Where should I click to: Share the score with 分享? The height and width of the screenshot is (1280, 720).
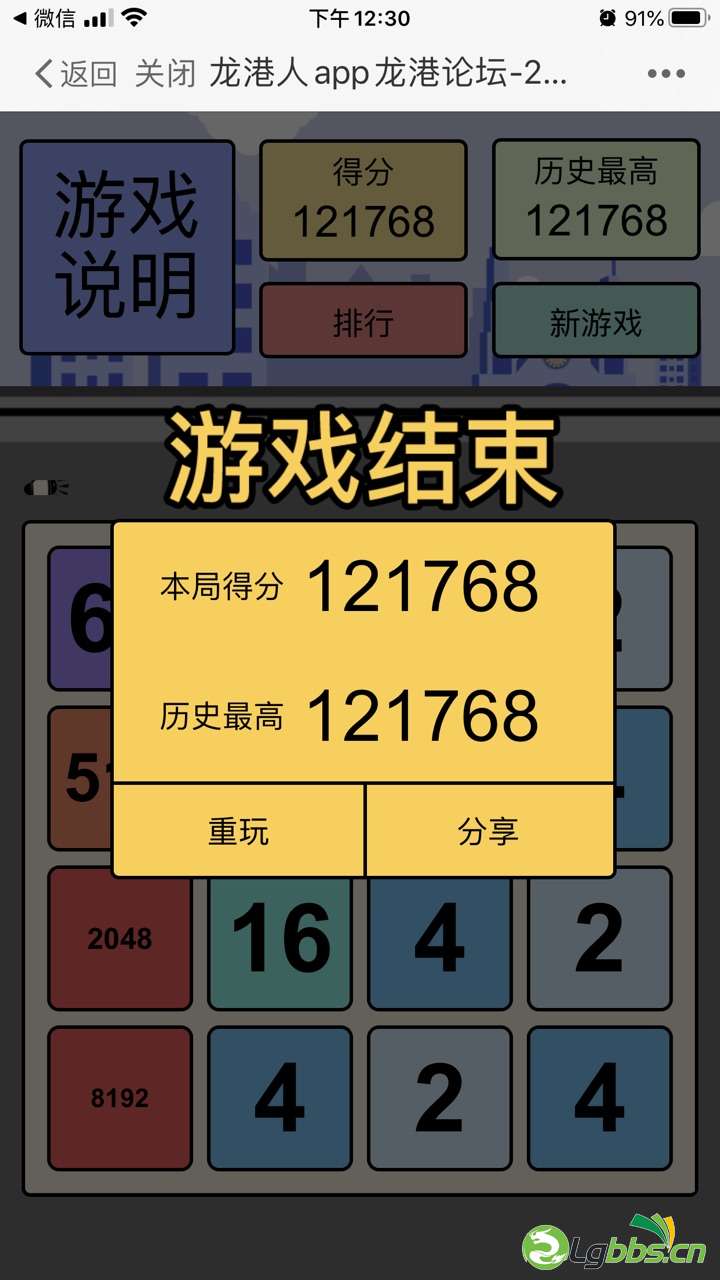[x=489, y=831]
